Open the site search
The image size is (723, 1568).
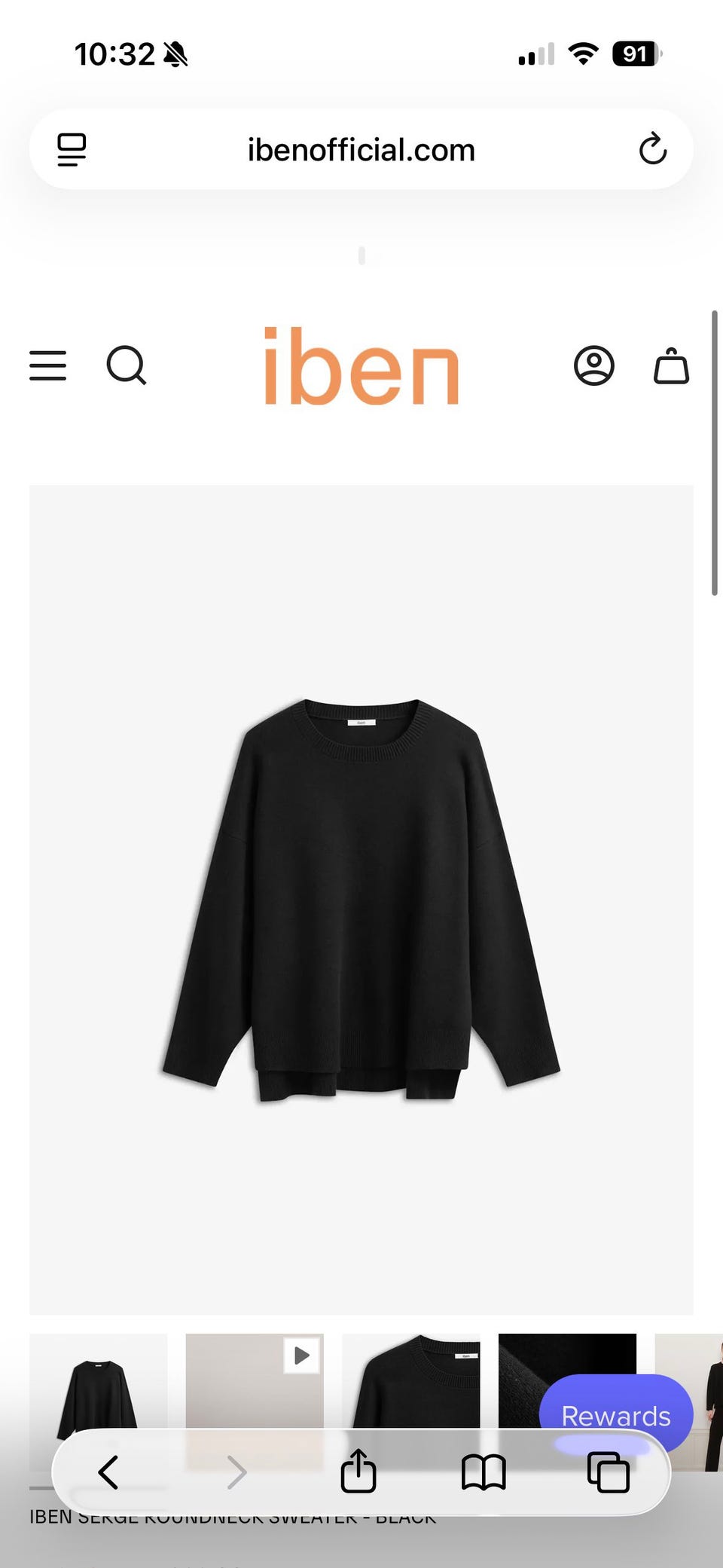pos(126,365)
